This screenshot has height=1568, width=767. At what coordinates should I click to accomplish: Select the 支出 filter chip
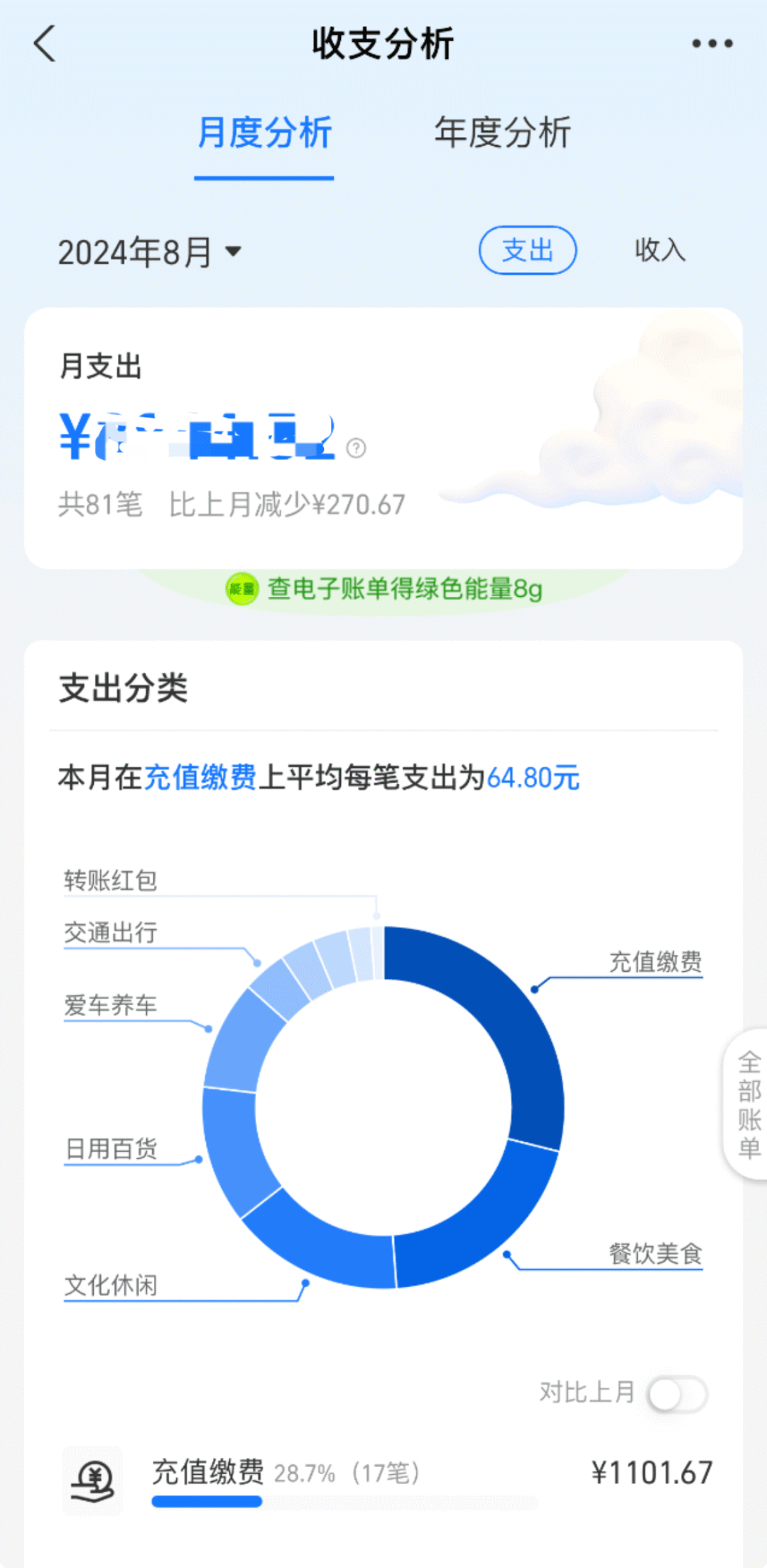pyautogui.click(x=528, y=250)
